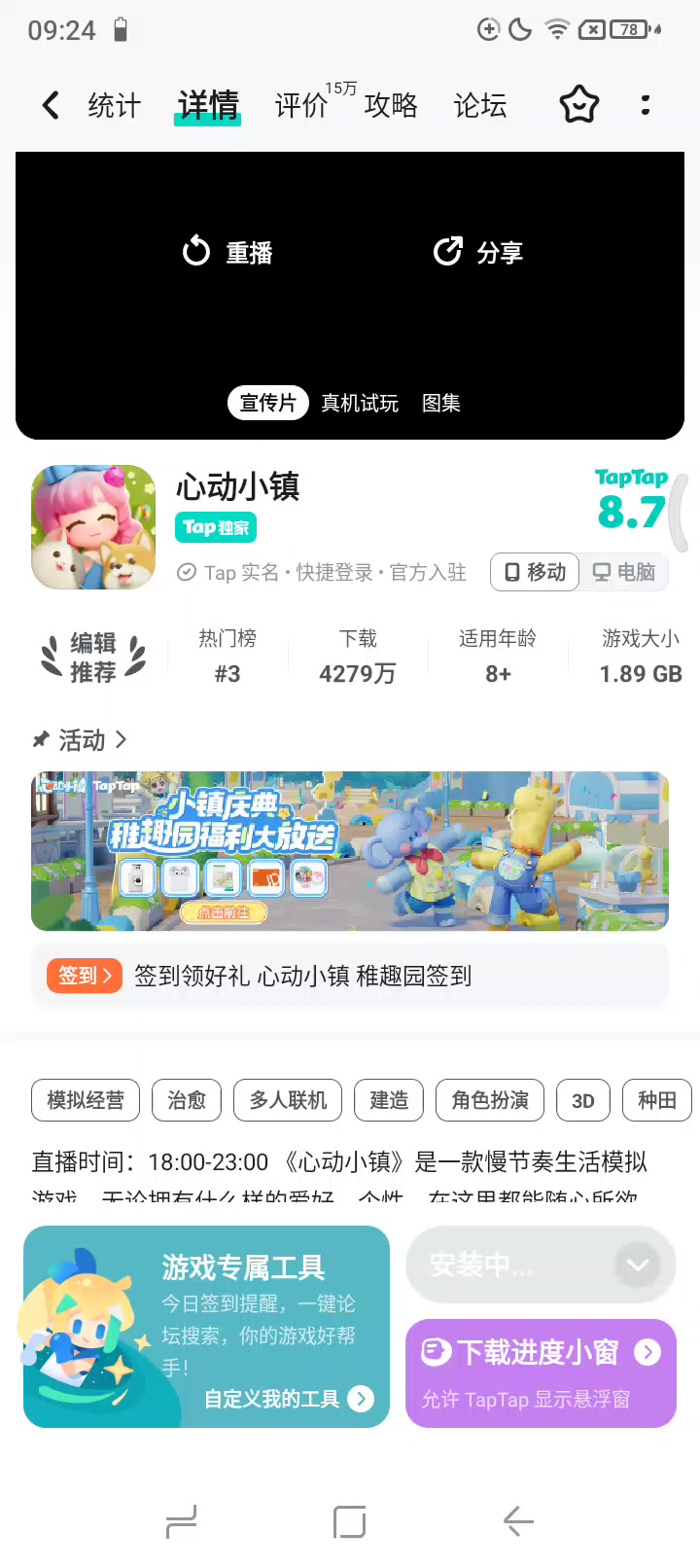Go back using the top-left arrow

(x=51, y=105)
